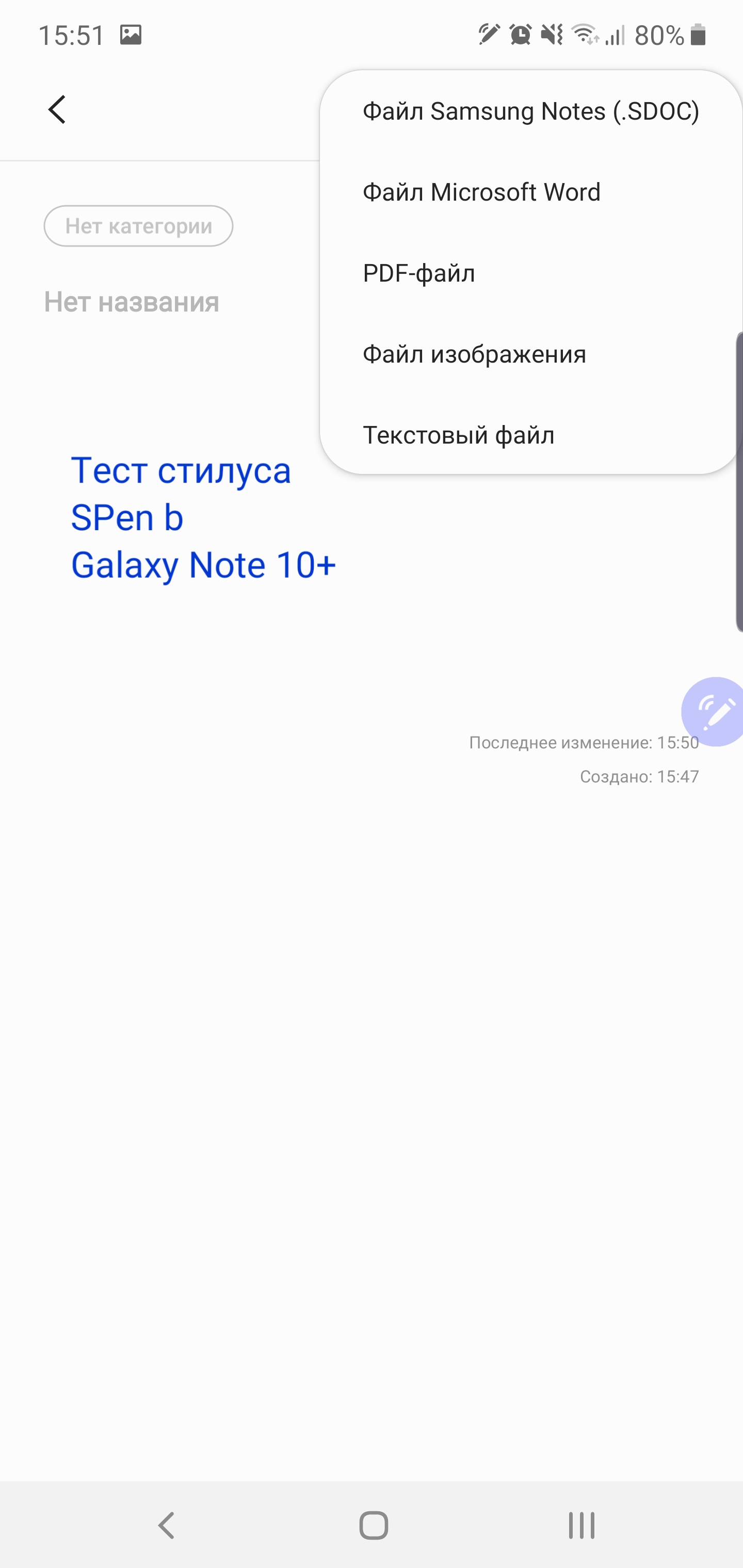Select Файл Samsung Notes (.SDOC) option
The width and height of the screenshot is (743, 1568).
pyautogui.click(x=530, y=111)
